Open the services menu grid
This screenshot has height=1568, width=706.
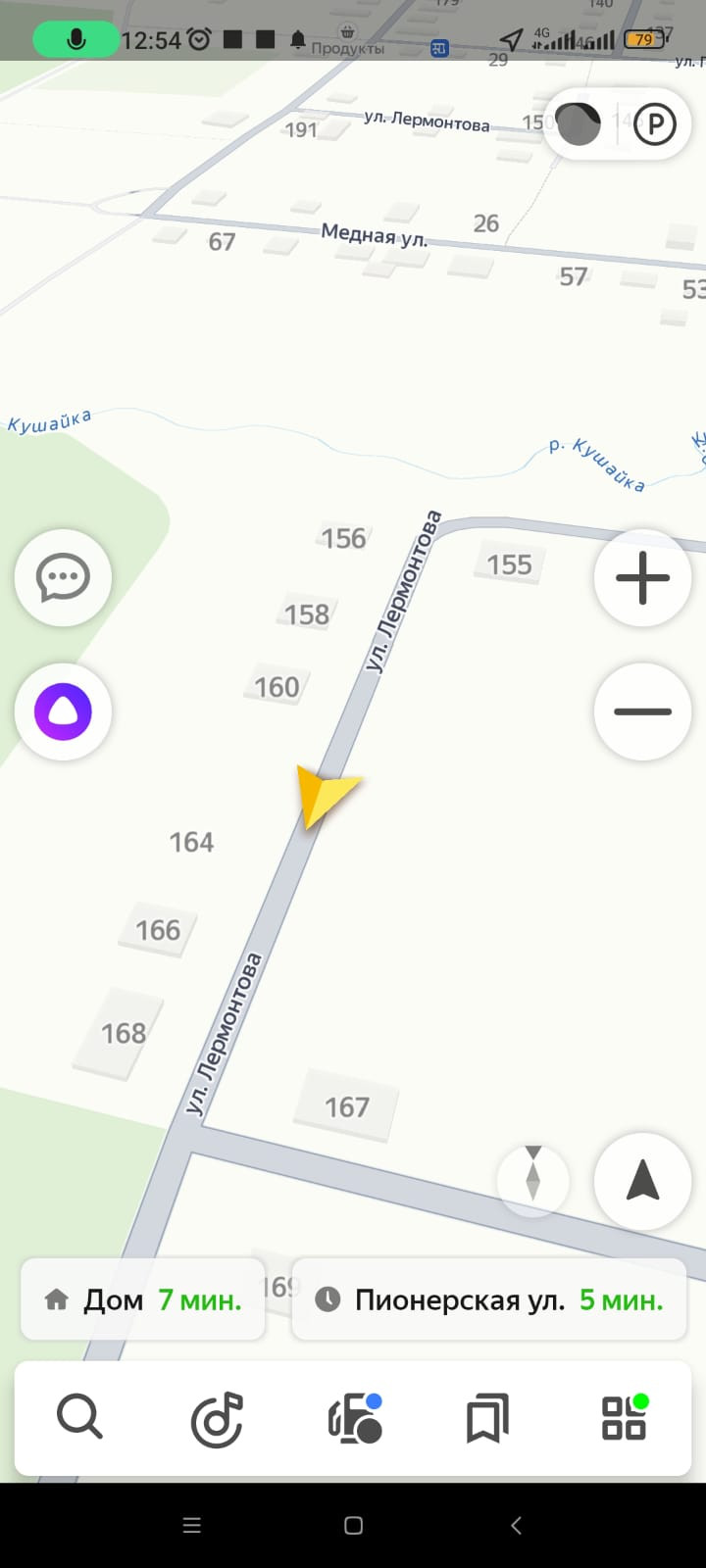624,1418
